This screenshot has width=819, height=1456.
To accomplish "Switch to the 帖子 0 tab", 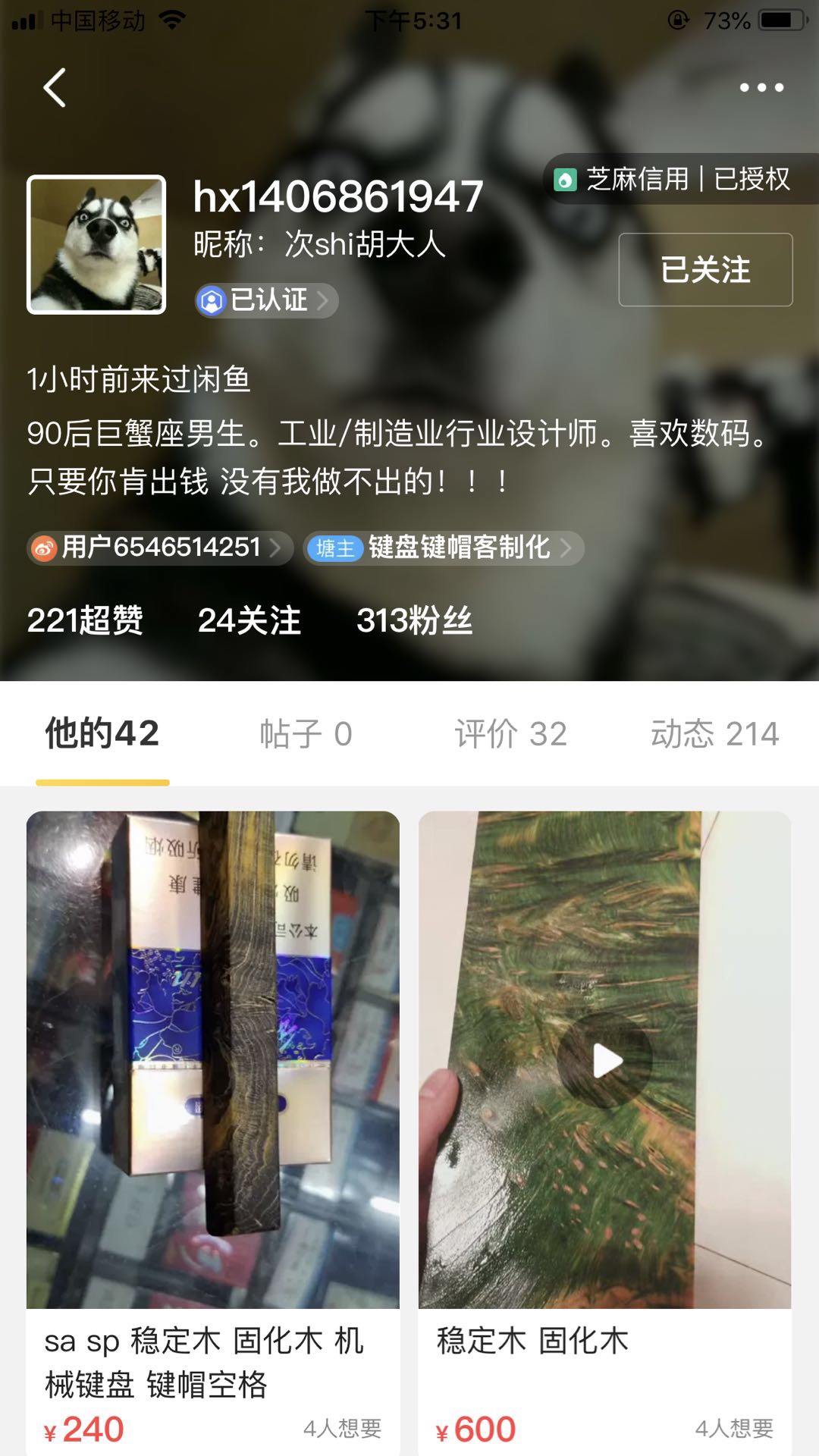I will 306,734.
